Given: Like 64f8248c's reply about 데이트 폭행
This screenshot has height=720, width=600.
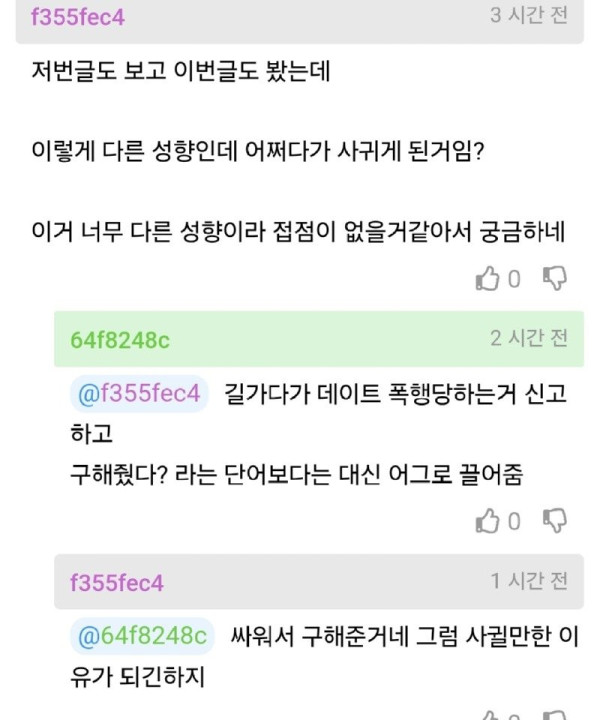Looking at the screenshot, I should point(488,520).
